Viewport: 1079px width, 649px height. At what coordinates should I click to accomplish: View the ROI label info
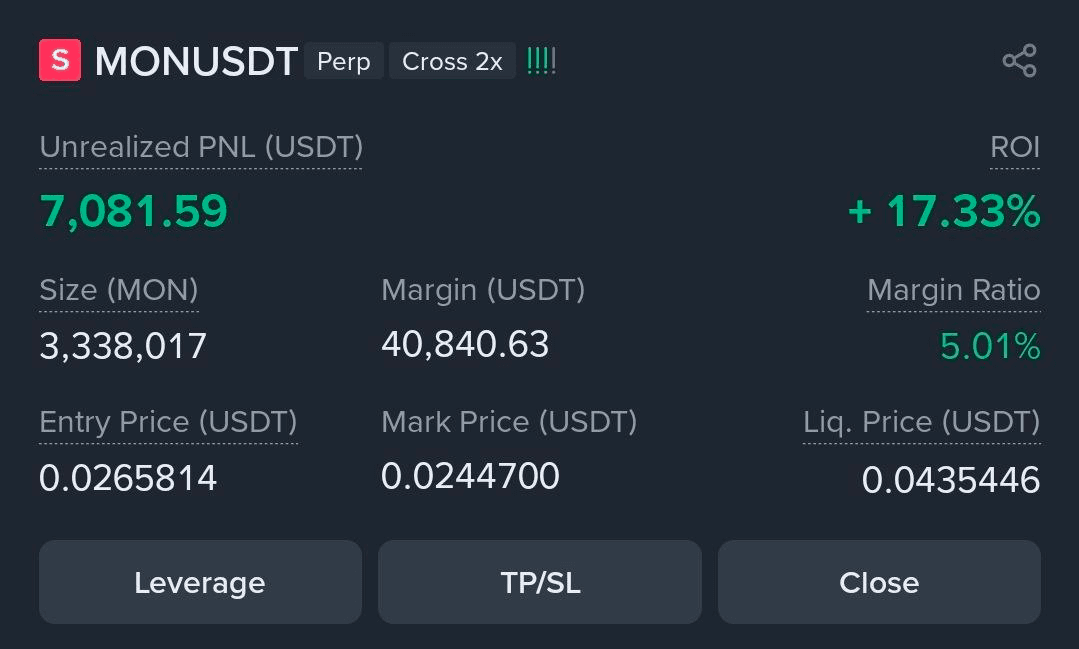pos(1015,147)
